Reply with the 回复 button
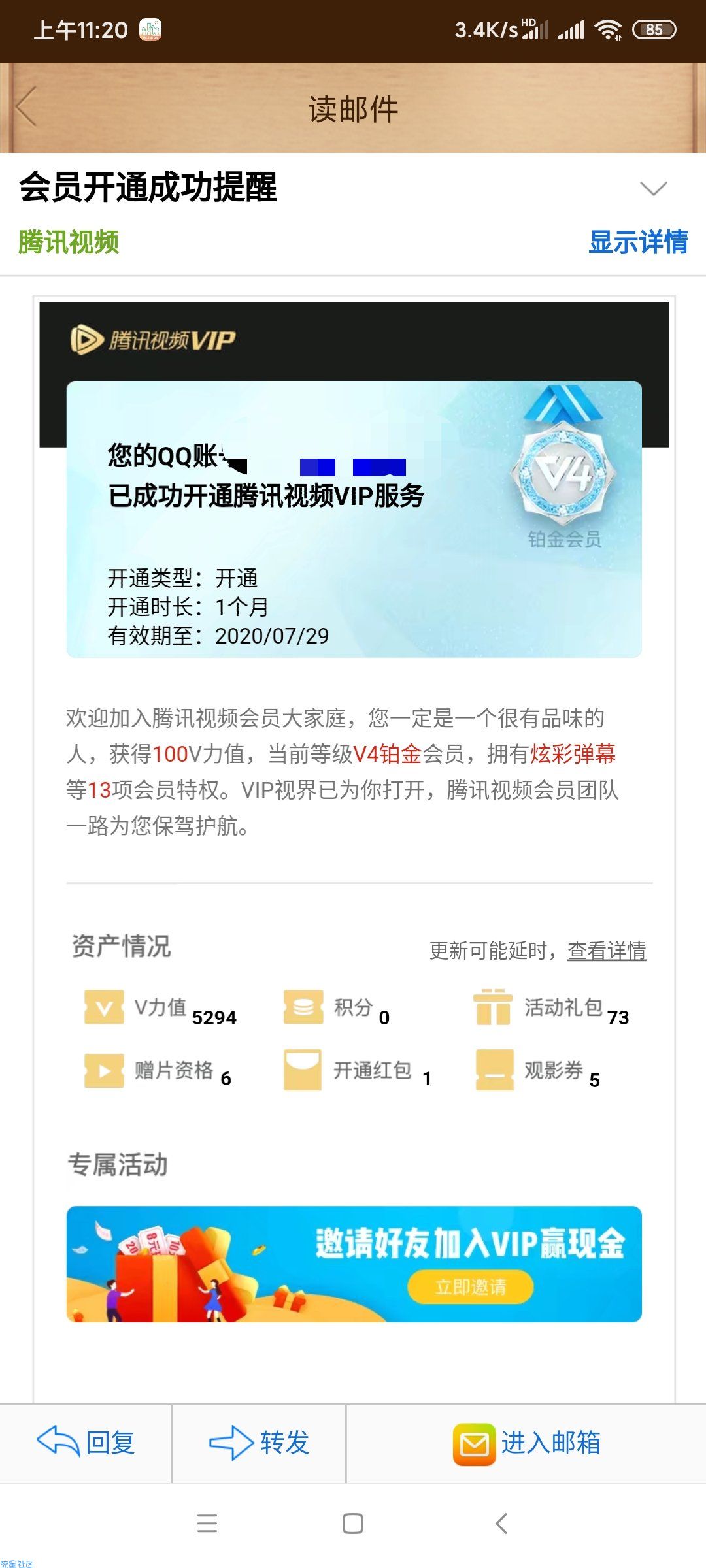Viewport: 706px width, 1568px height. pos(86,1443)
